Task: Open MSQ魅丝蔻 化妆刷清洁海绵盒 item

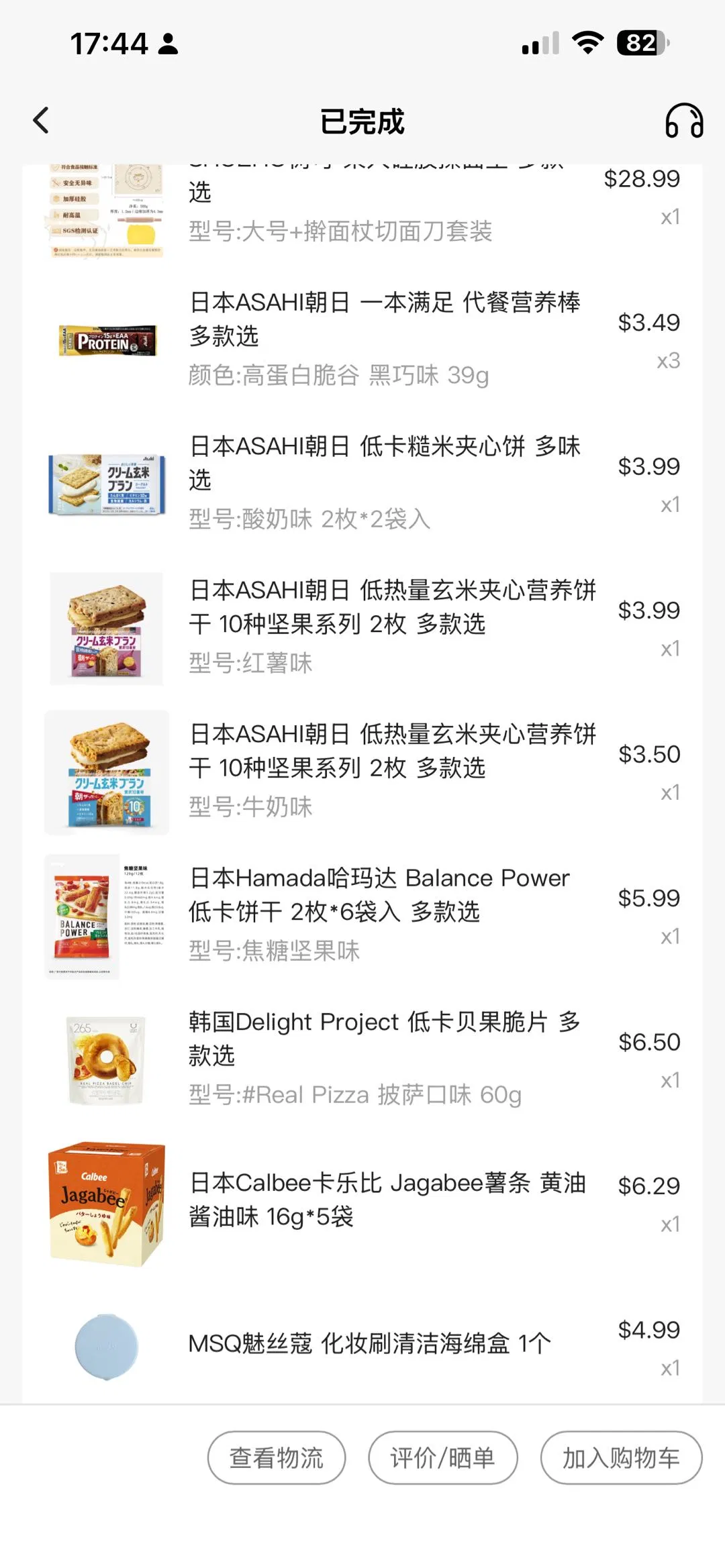Action: coord(369,1344)
